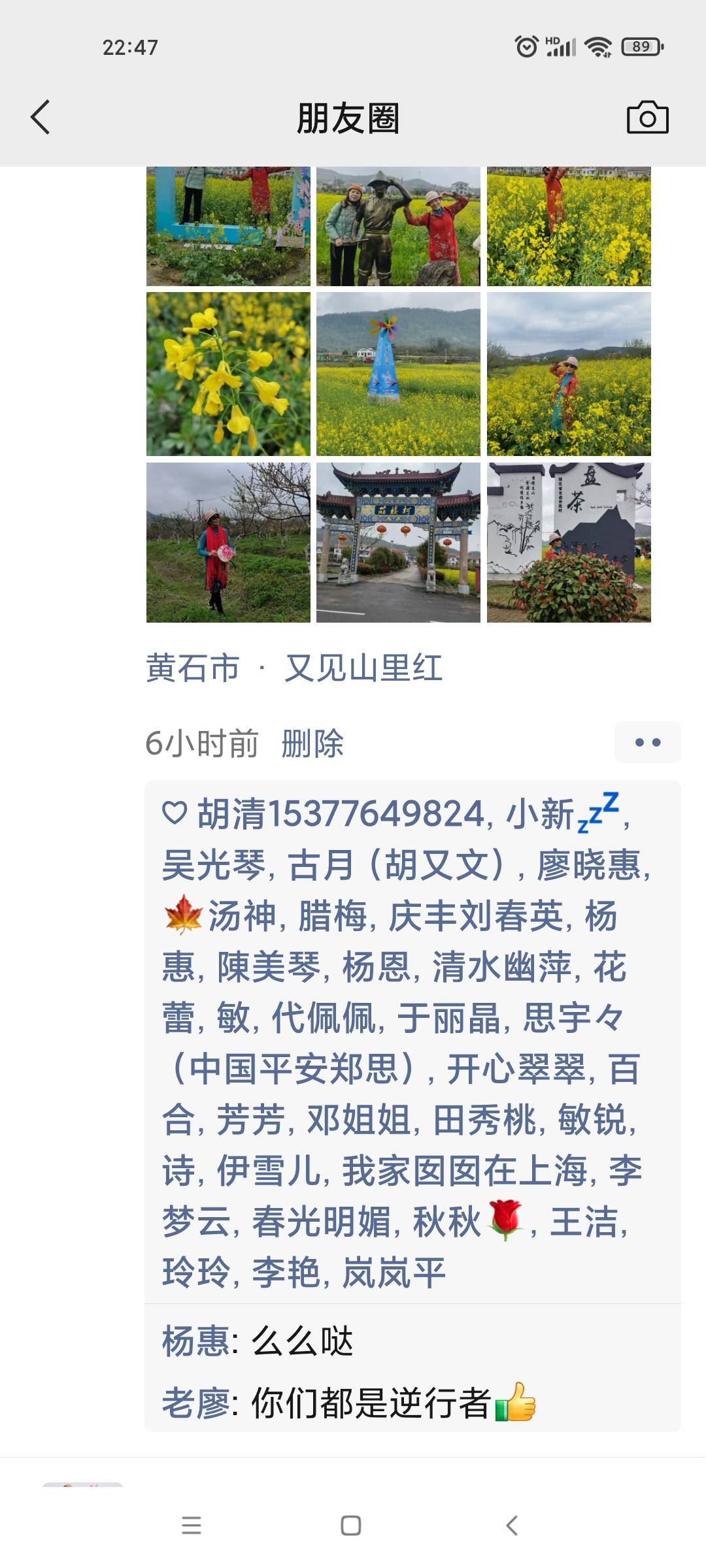The height and width of the screenshot is (1568, 706).
Task: View the bronze statue photo
Action: 397,225
